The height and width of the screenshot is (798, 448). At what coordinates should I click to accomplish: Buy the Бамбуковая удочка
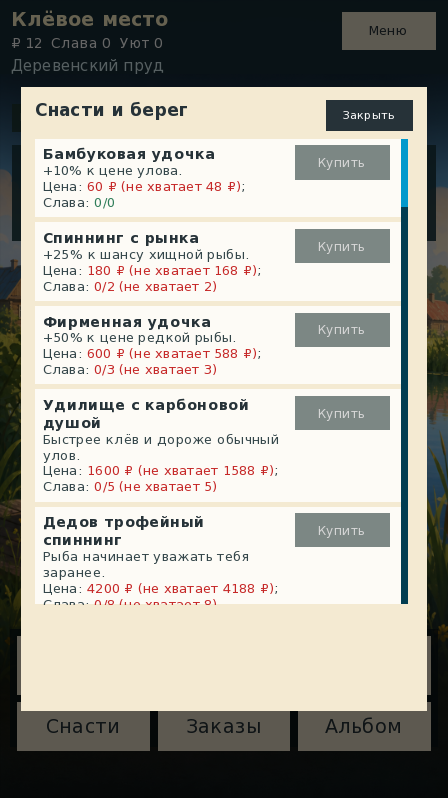[342, 162]
